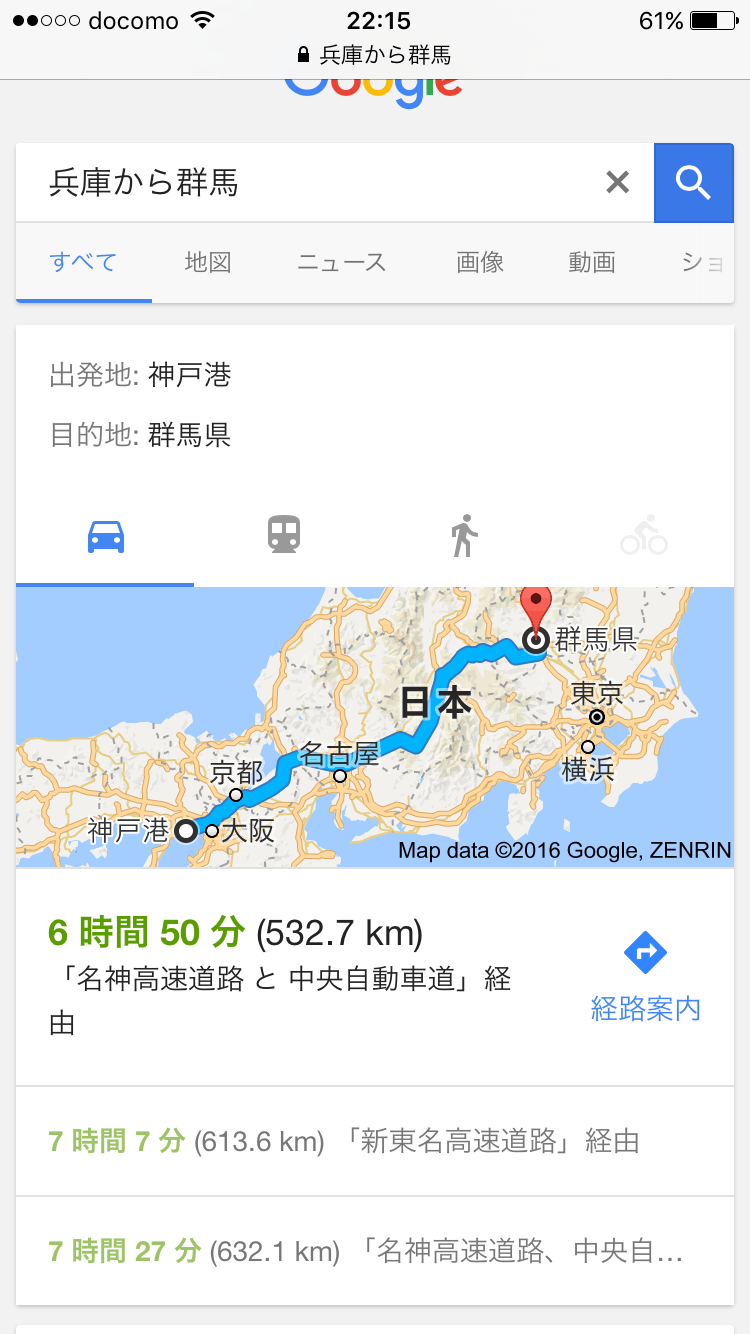The width and height of the screenshot is (750, 1334).
Task: Select the train transit mode
Action: (284, 537)
